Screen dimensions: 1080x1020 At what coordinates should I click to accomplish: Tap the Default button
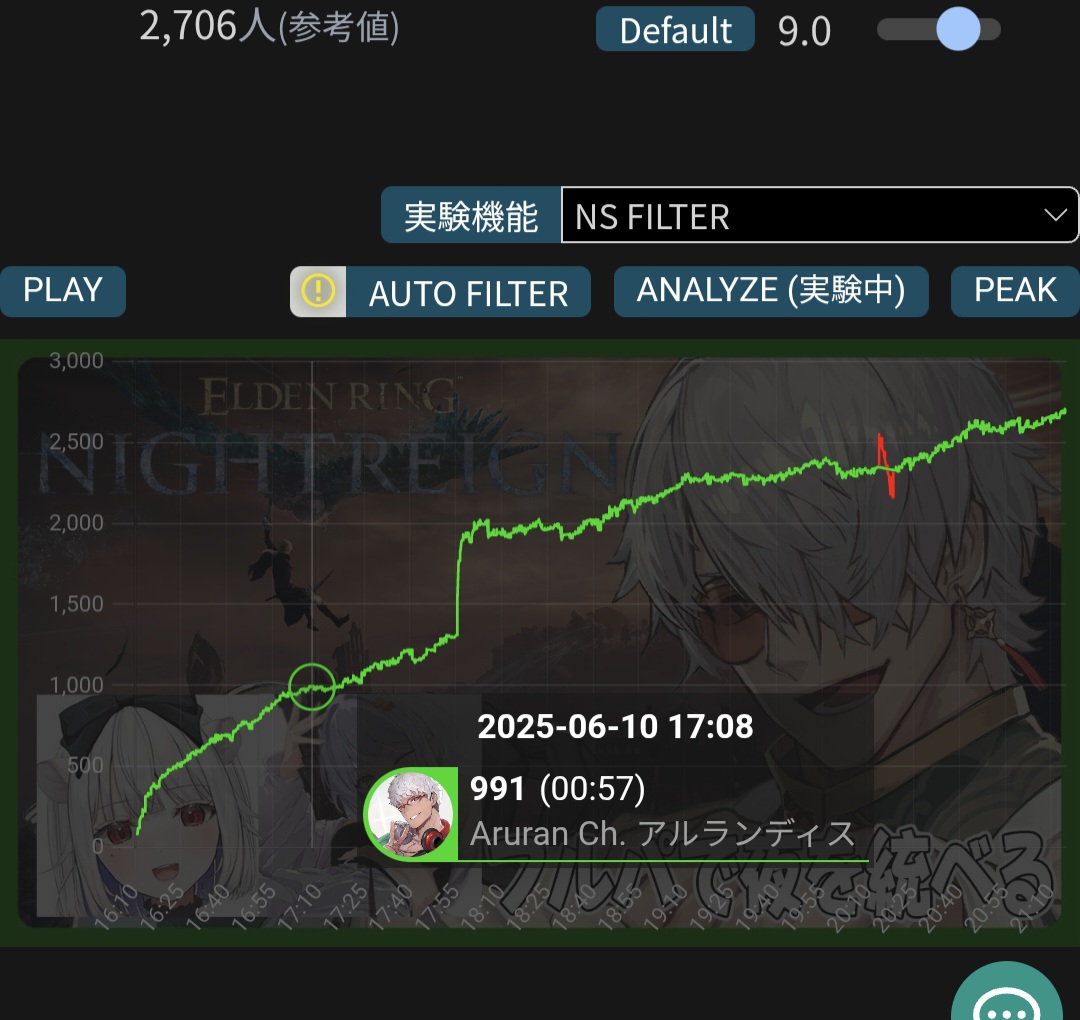coord(675,30)
